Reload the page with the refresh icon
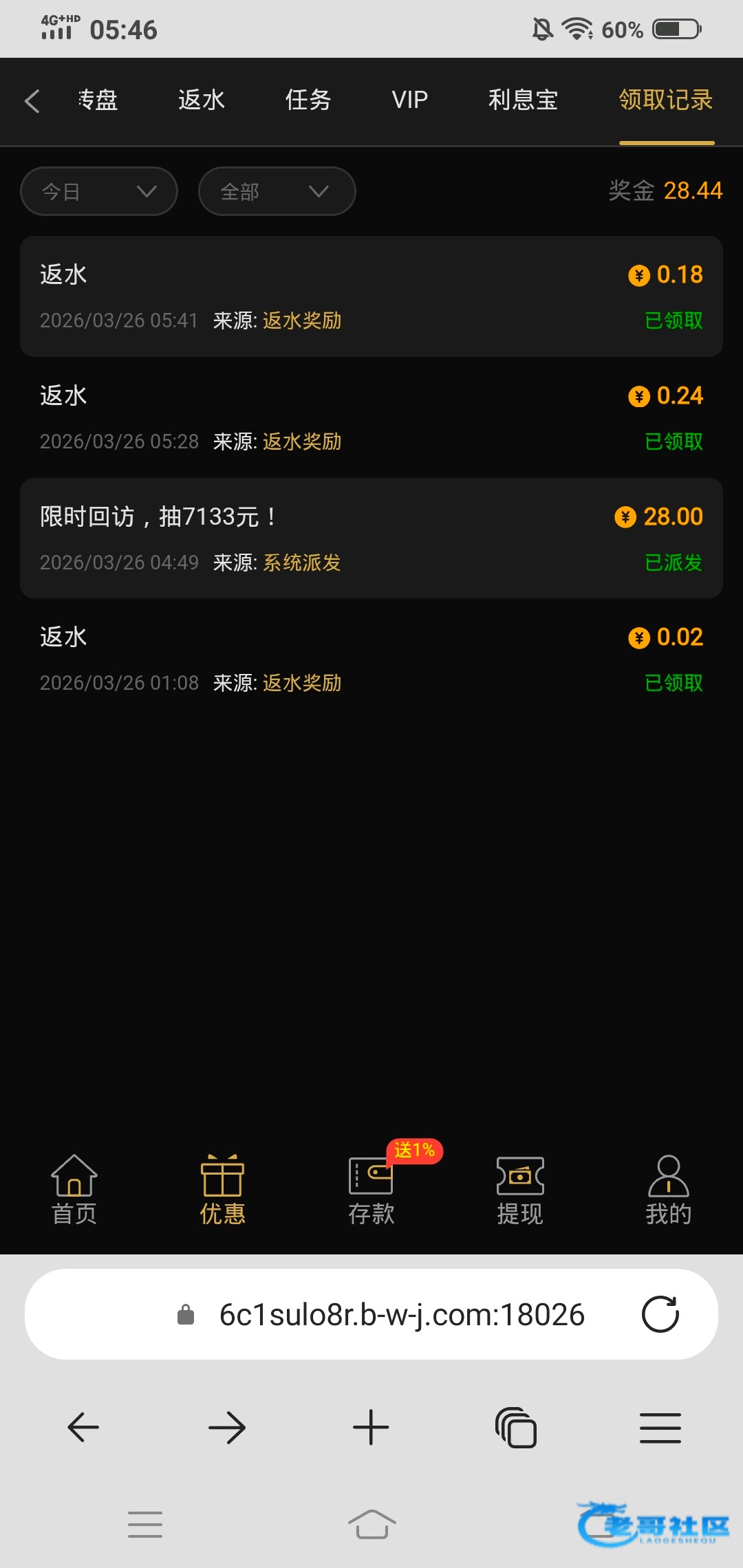The height and width of the screenshot is (1568, 743). tap(660, 1314)
